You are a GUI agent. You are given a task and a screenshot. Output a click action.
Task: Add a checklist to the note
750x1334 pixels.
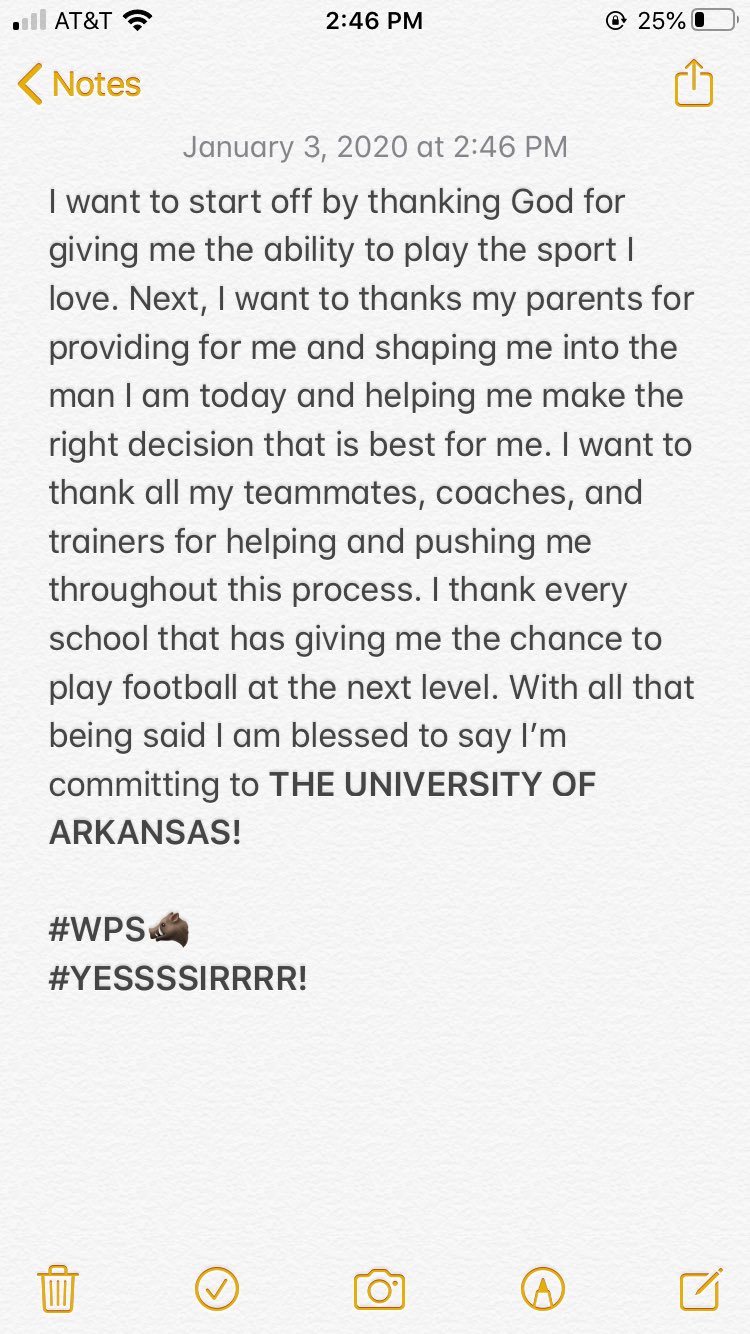(x=216, y=1288)
